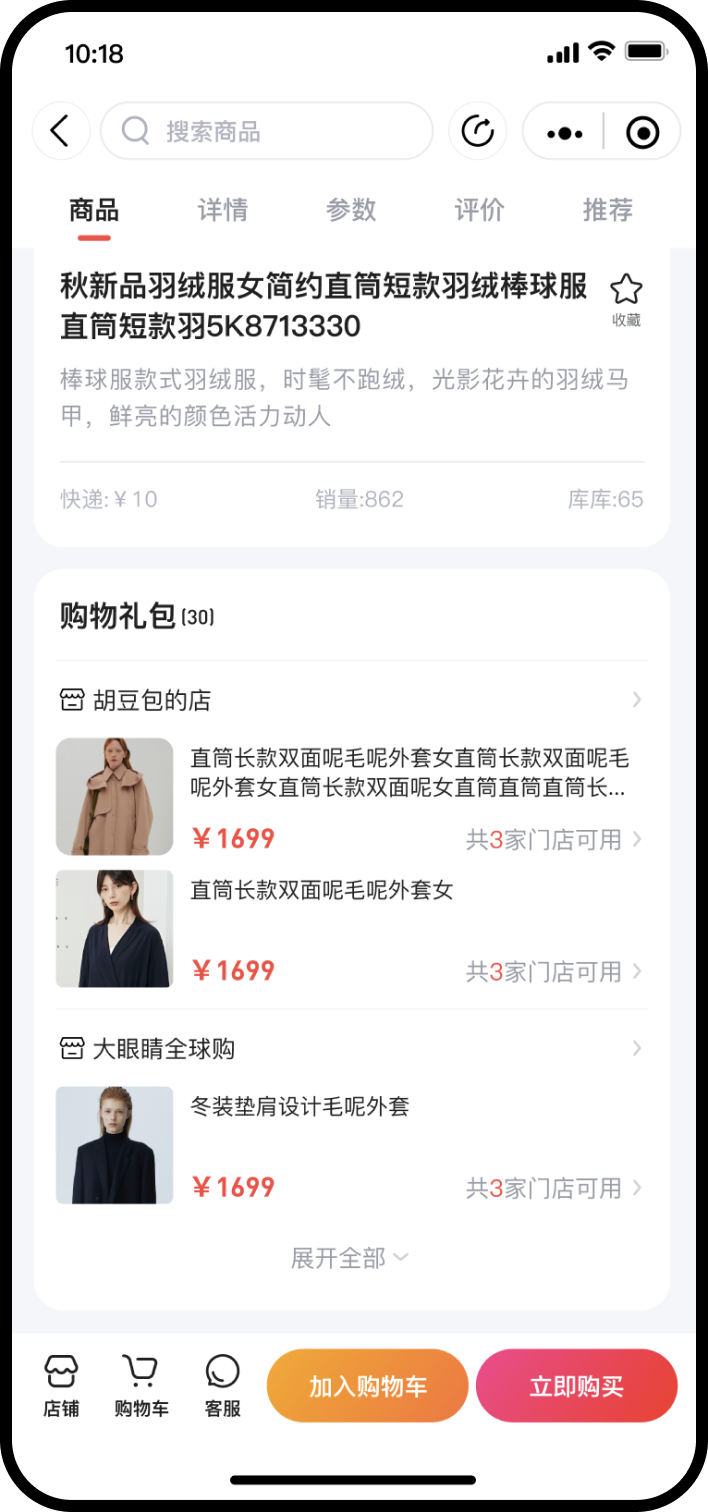Open the 店铺 shop page

pyautogui.click(x=61, y=1386)
